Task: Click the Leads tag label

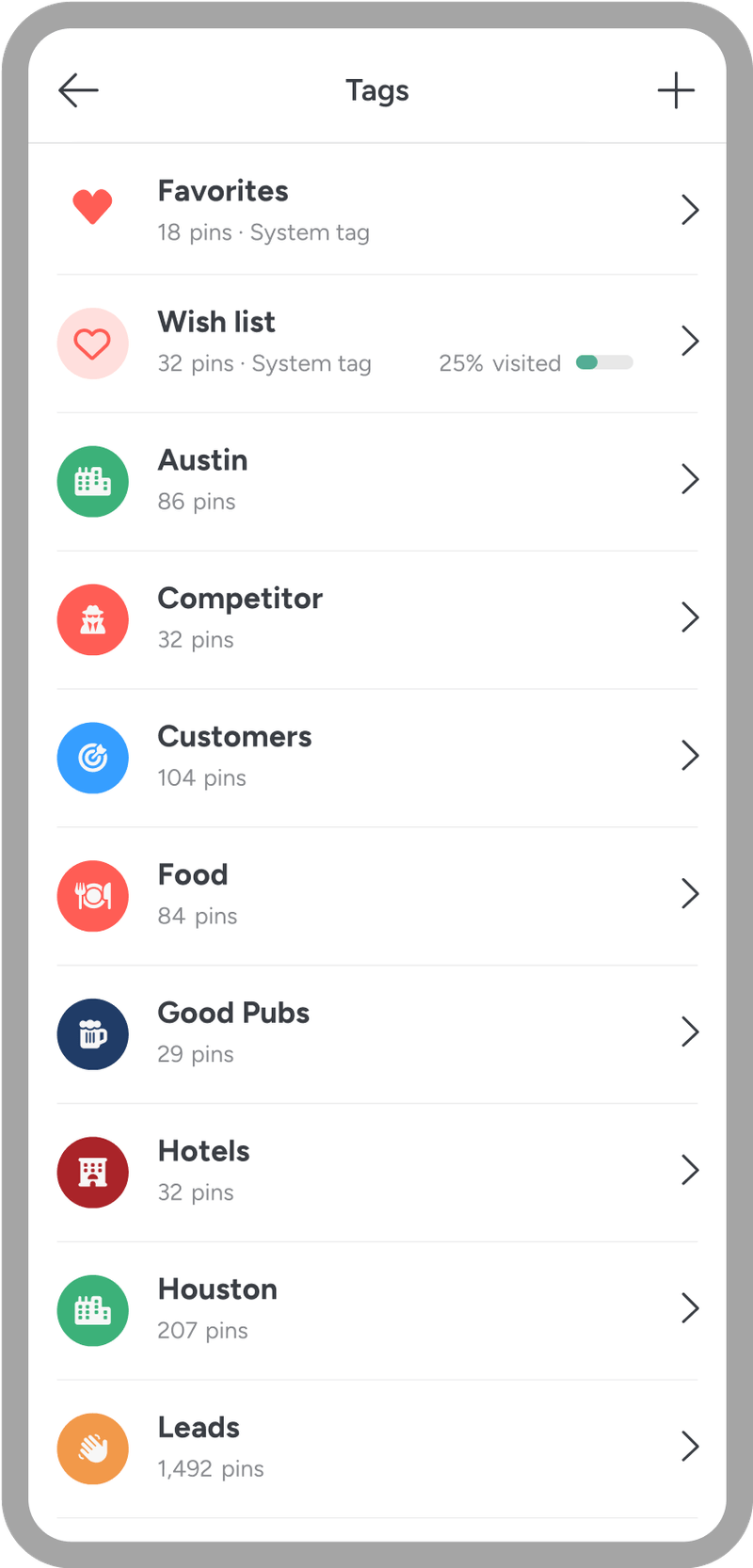Action: click(x=199, y=1428)
